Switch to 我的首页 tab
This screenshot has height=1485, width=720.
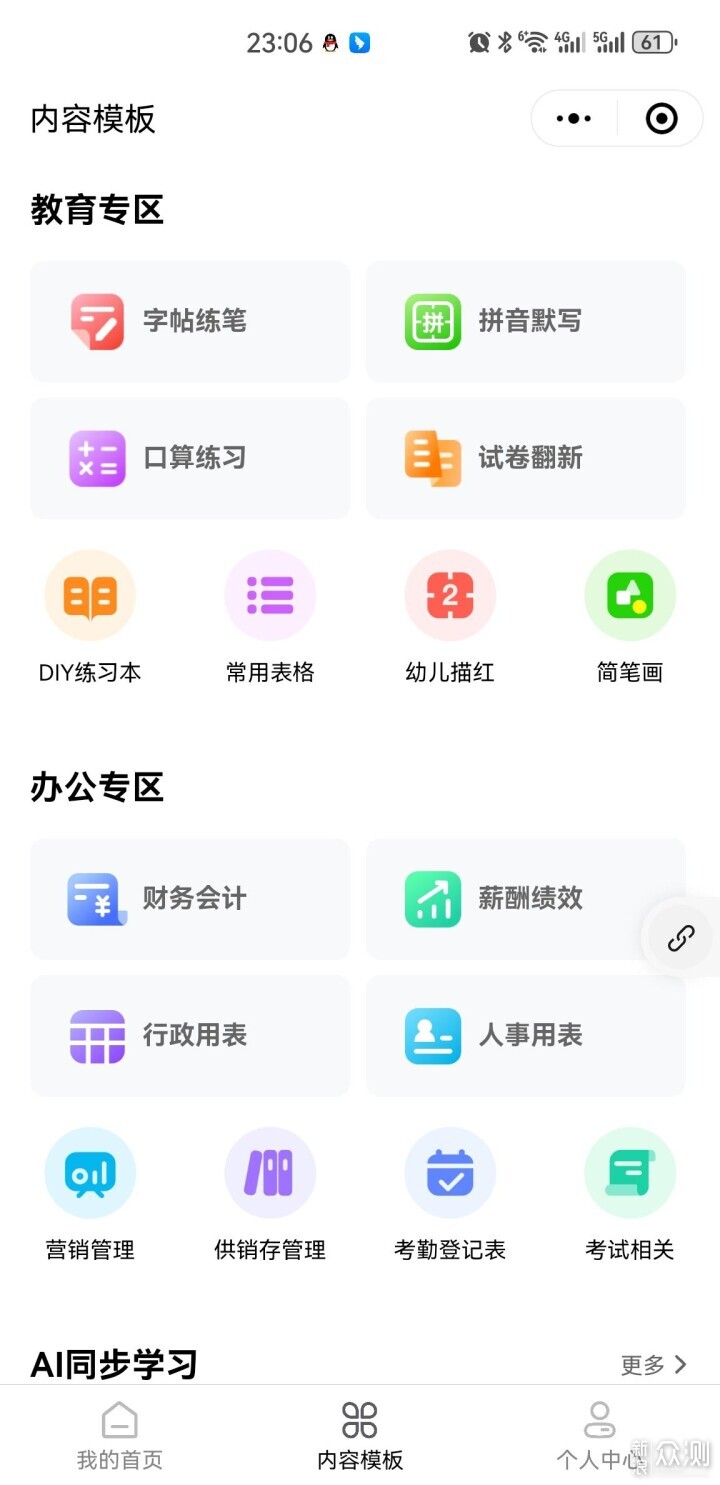[x=120, y=1436]
